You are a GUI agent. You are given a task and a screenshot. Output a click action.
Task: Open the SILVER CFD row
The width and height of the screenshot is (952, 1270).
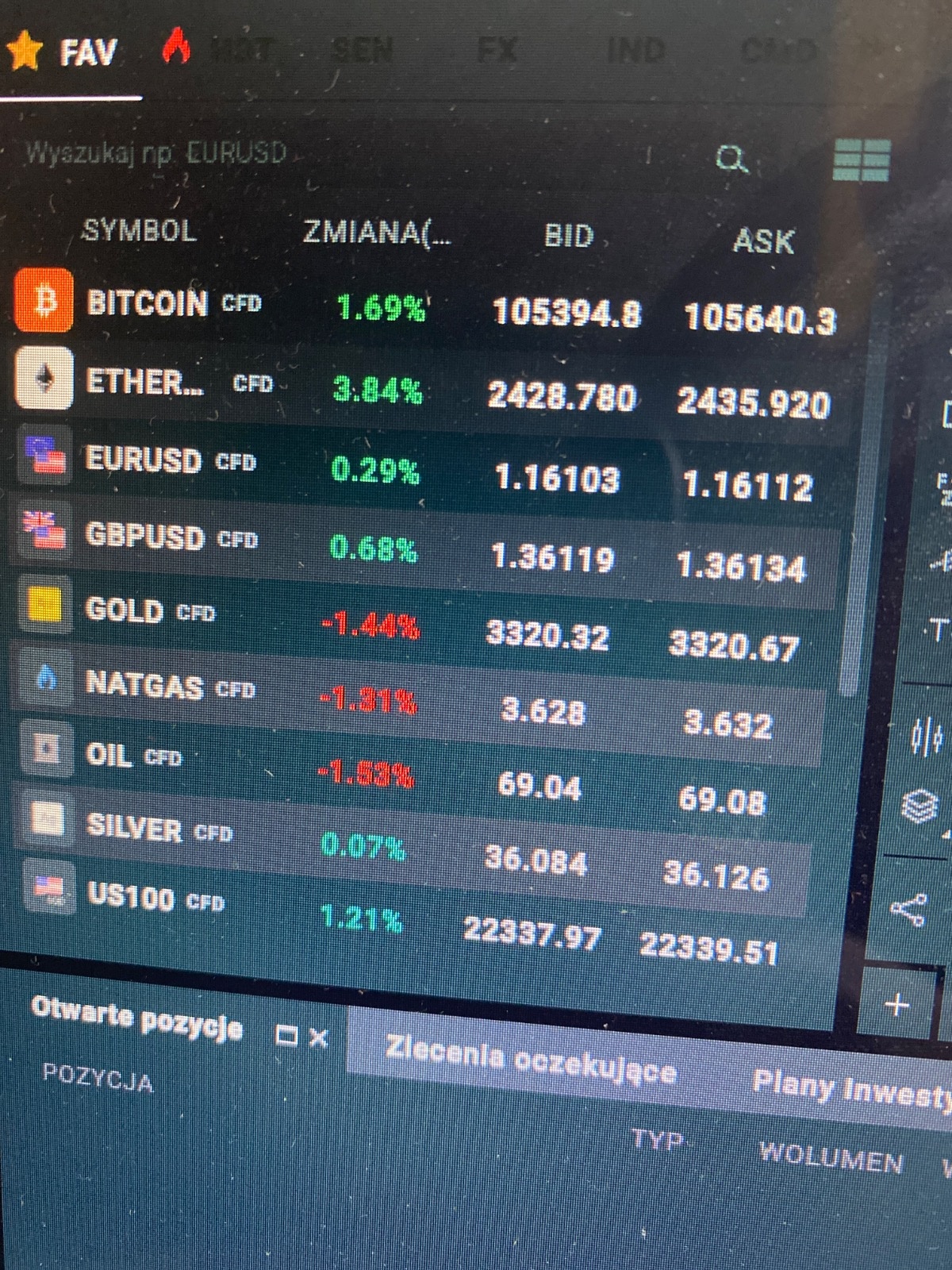click(133, 827)
